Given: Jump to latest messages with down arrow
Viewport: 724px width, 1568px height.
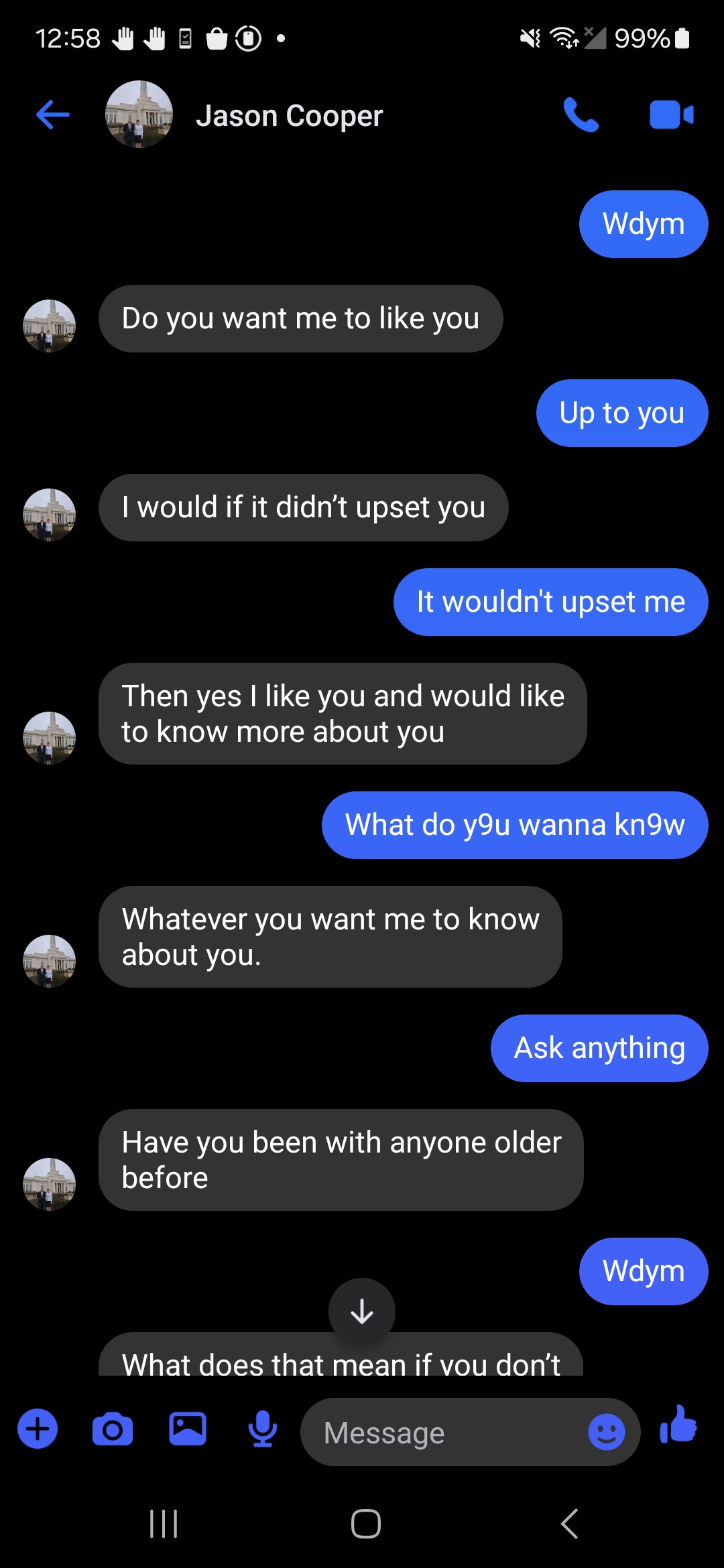Looking at the screenshot, I should [x=362, y=1311].
